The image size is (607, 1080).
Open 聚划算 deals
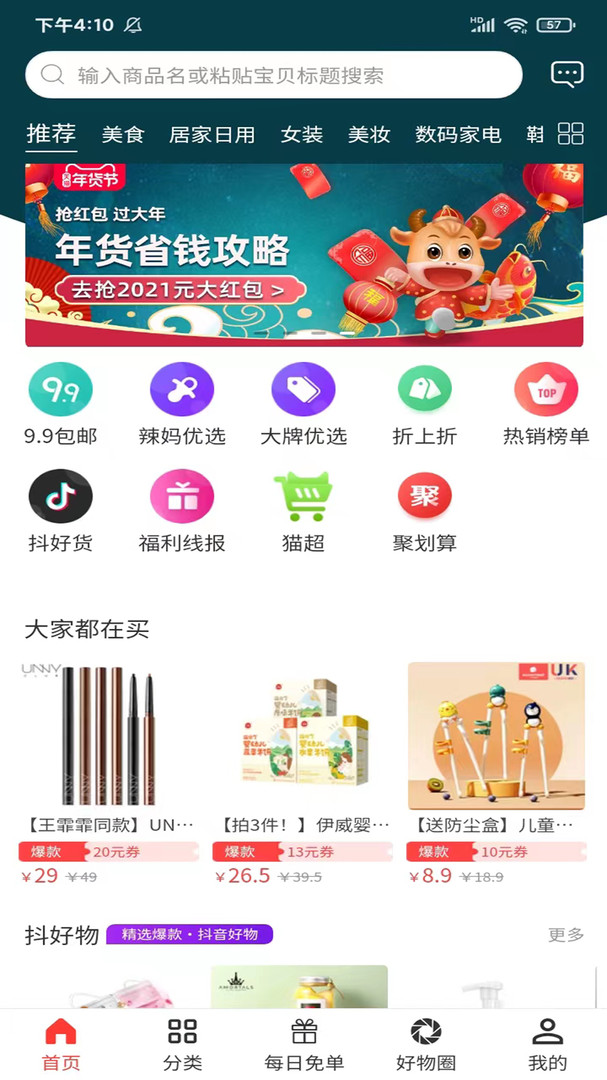click(x=425, y=511)
